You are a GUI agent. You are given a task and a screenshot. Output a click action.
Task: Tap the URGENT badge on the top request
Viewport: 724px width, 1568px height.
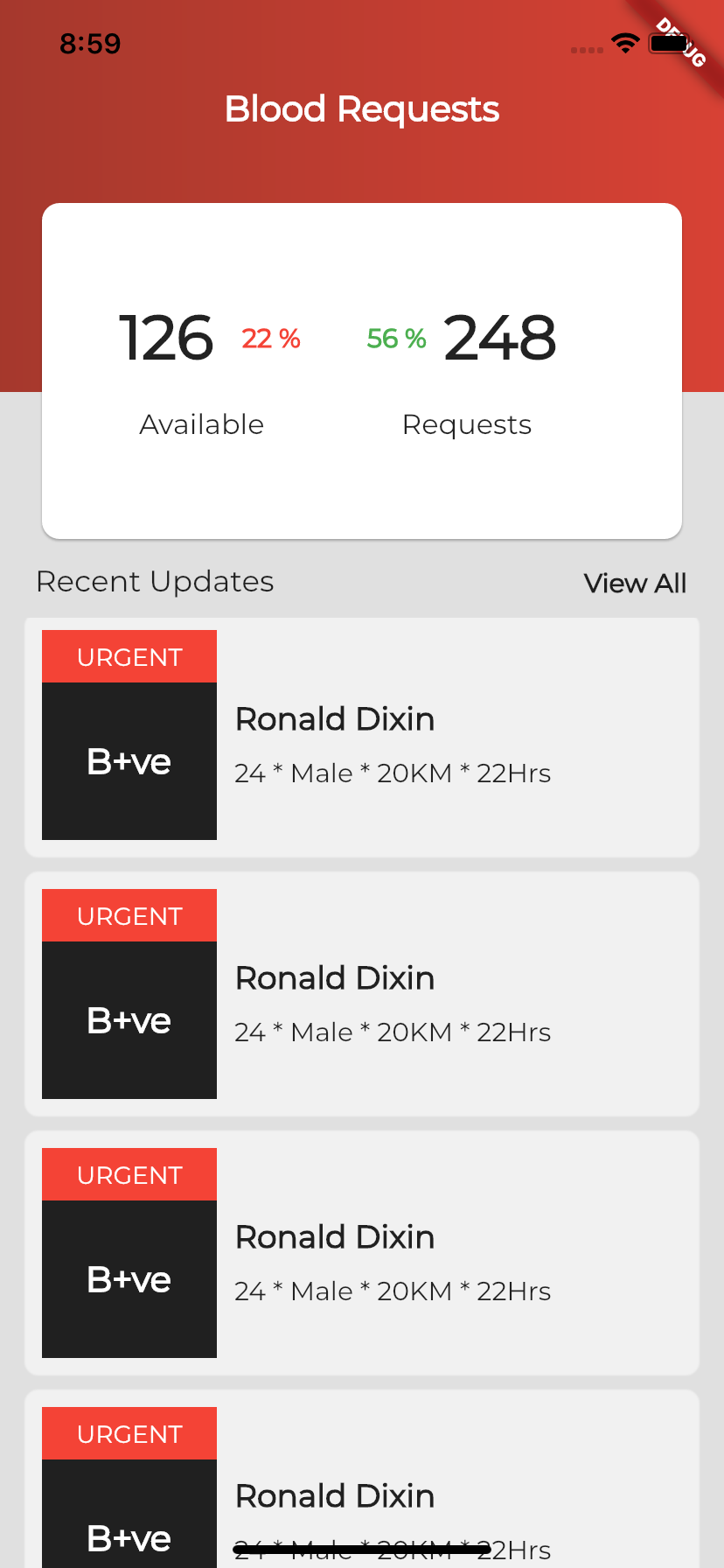[129, 655]
